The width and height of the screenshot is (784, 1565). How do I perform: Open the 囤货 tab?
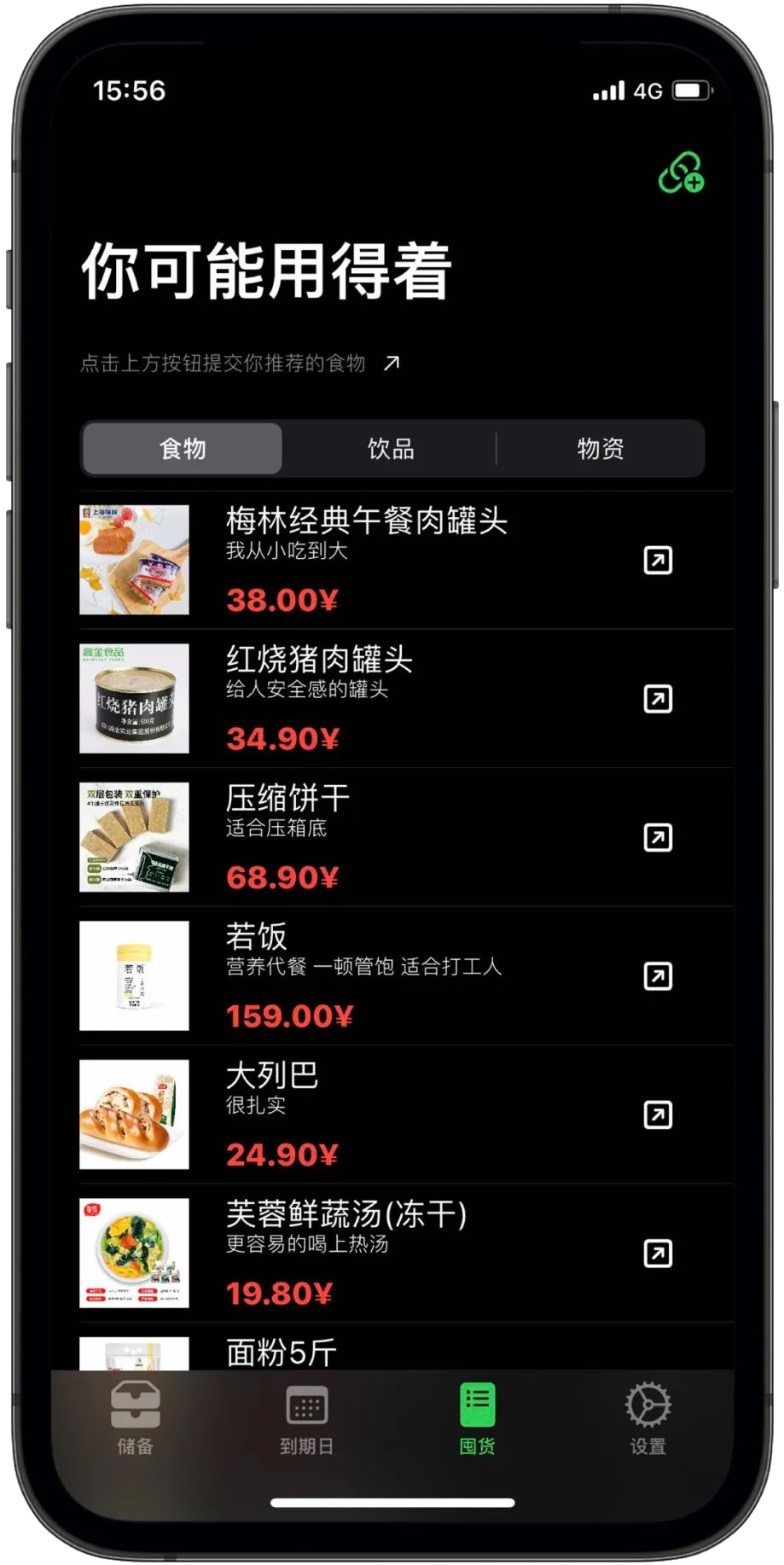tap(477, 1419)
